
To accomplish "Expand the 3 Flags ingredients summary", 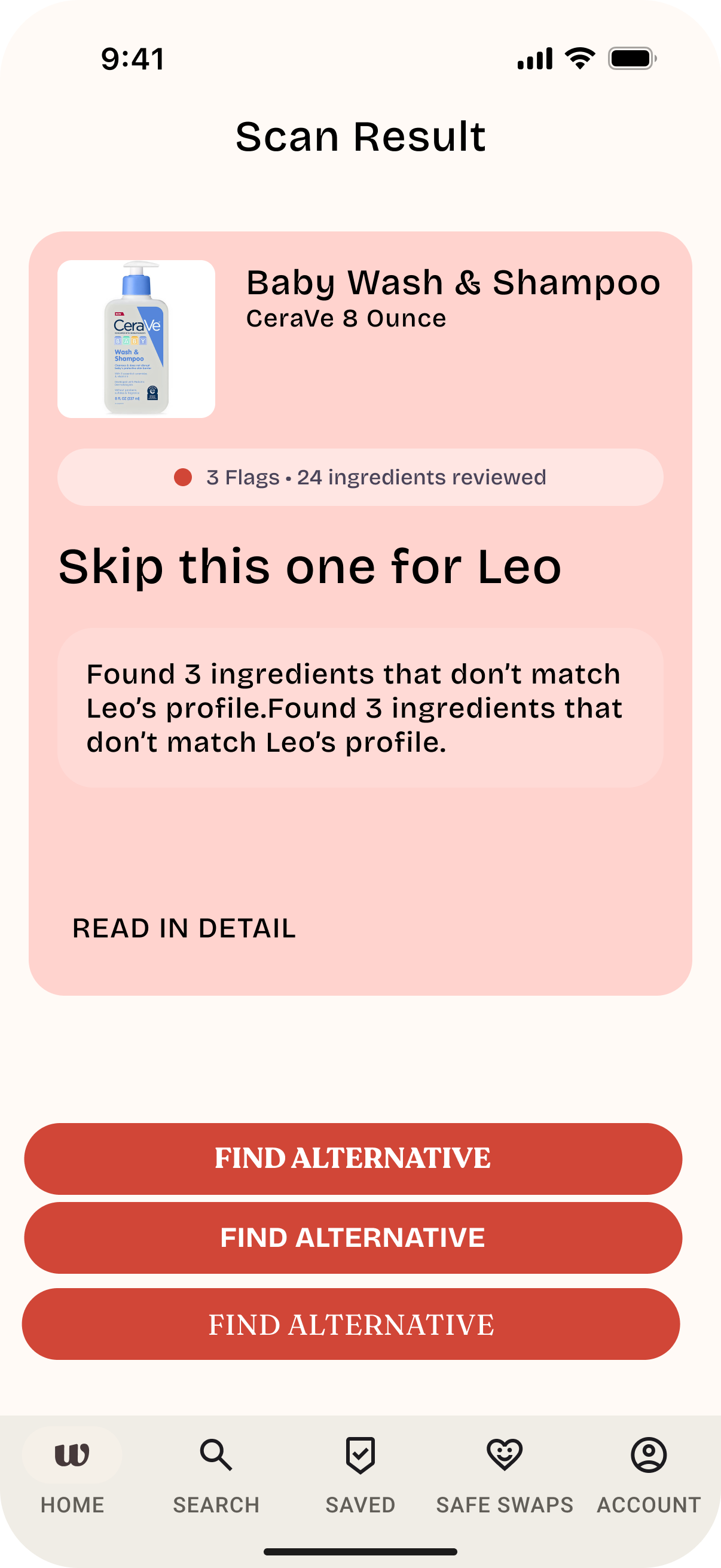I will pos(360,478).
